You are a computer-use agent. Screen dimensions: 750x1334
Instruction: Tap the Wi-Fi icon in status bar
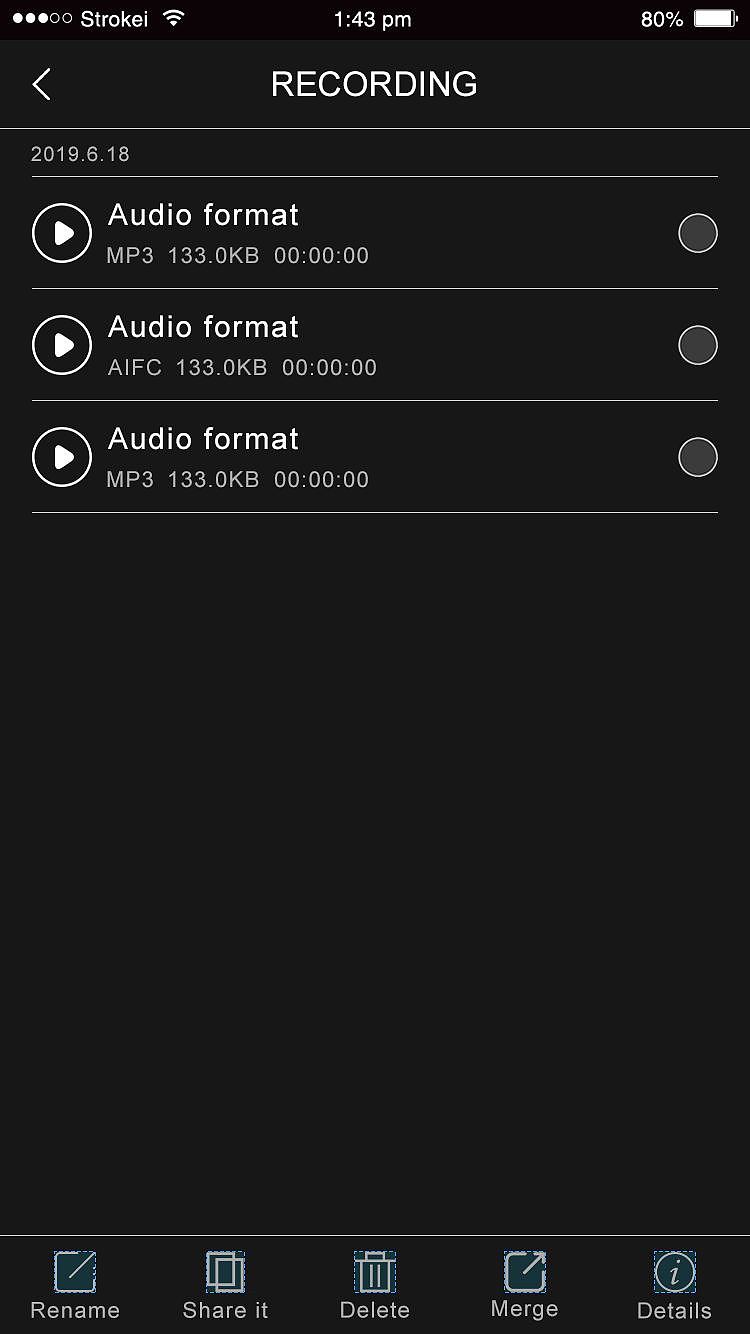173,17
